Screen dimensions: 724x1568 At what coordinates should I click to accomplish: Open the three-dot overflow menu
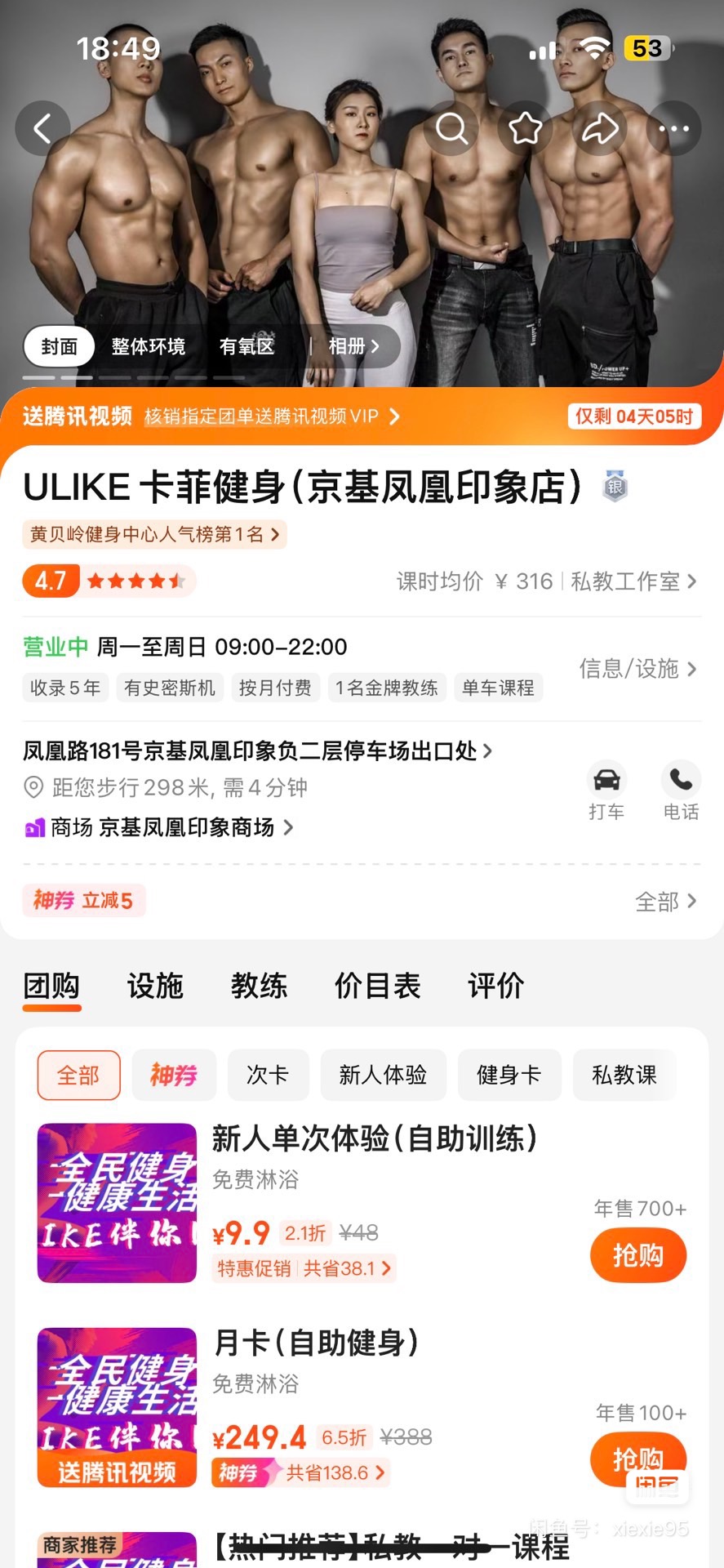[x=673, y=128]
